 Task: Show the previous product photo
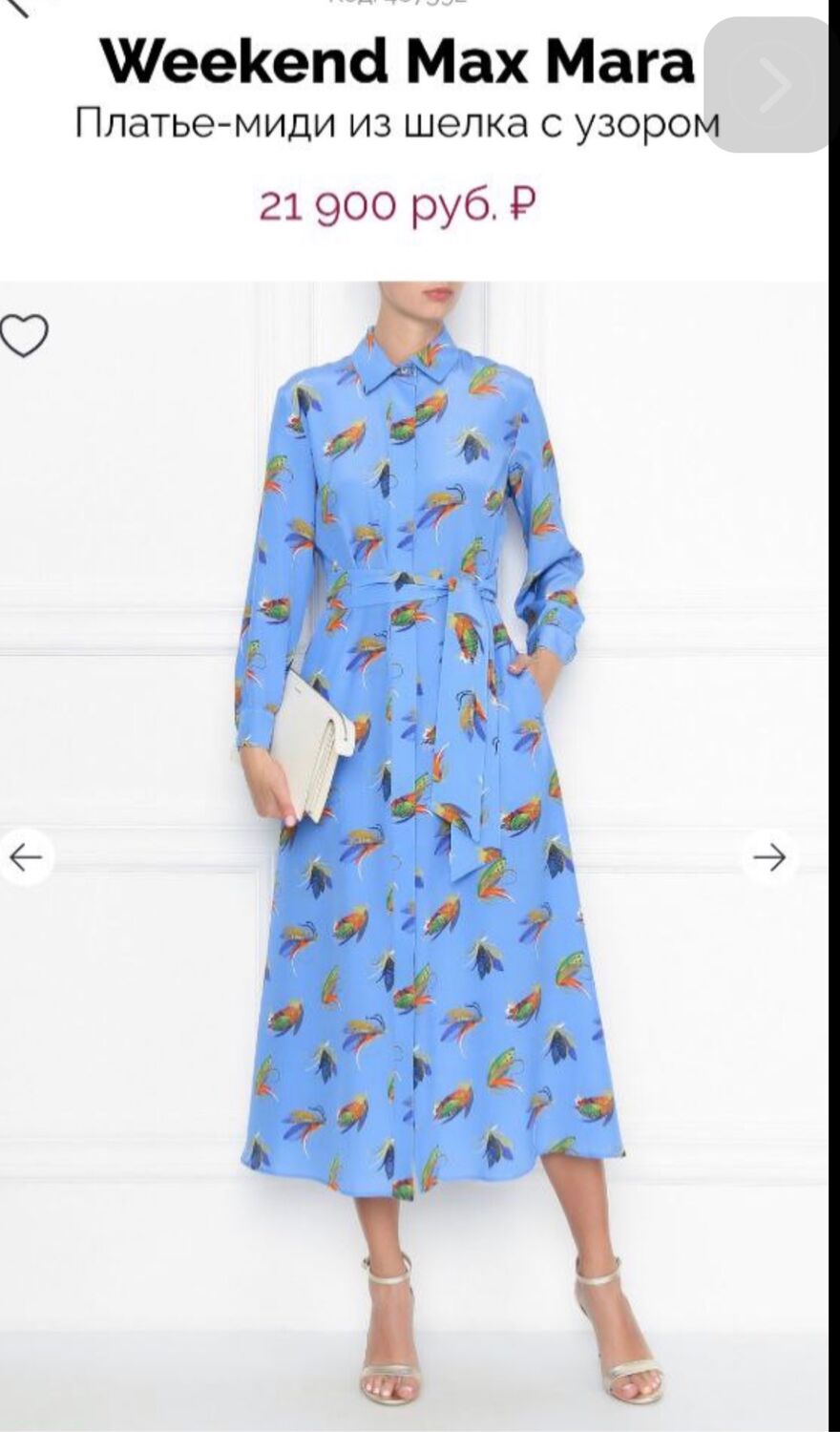[x=26, y=857]
